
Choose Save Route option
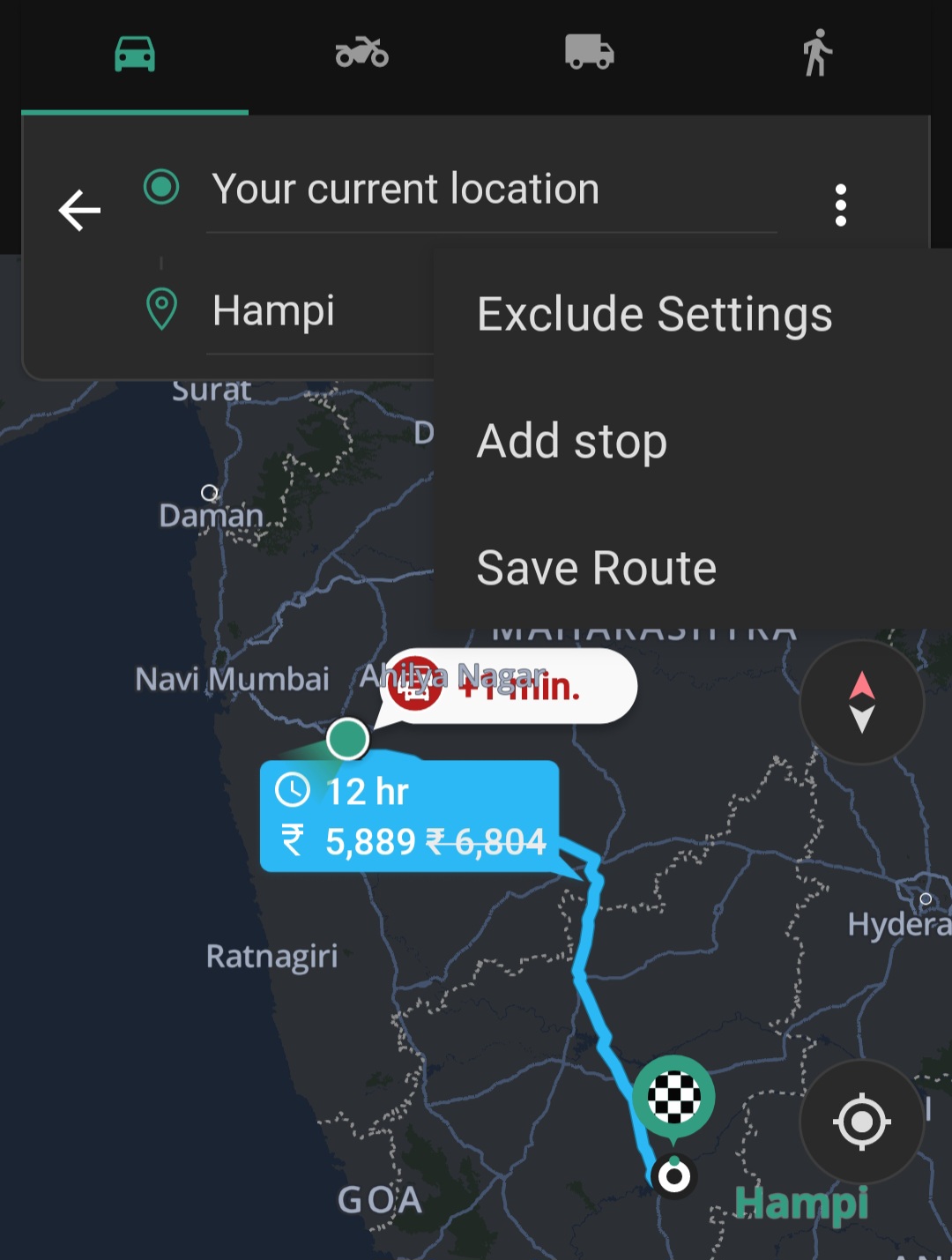pos(596,568)
